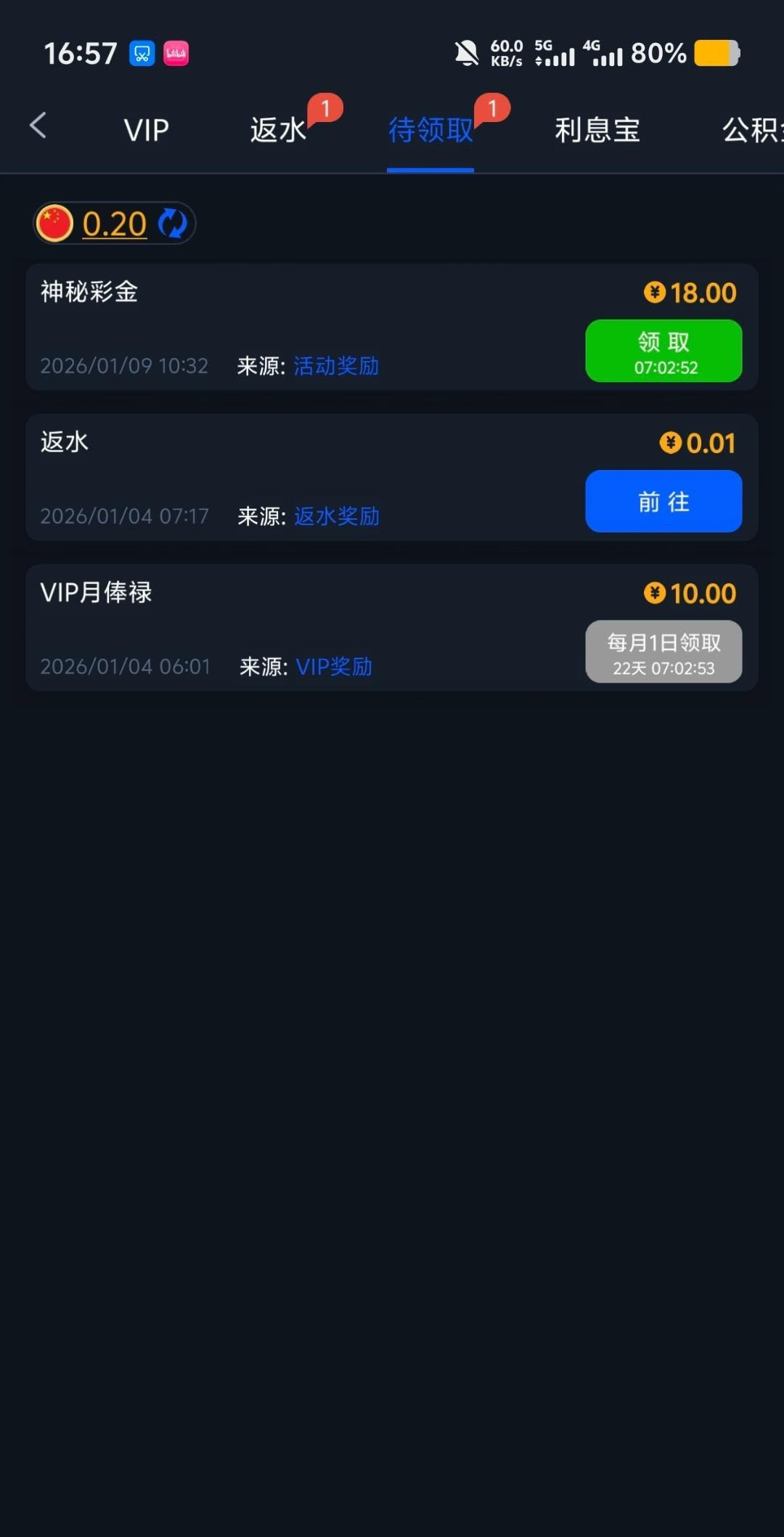Viewport: 784px width, 1537px height.
Task: Open the 活动奖励 source link
Action: pyautogui.click(x=336, y=366)
